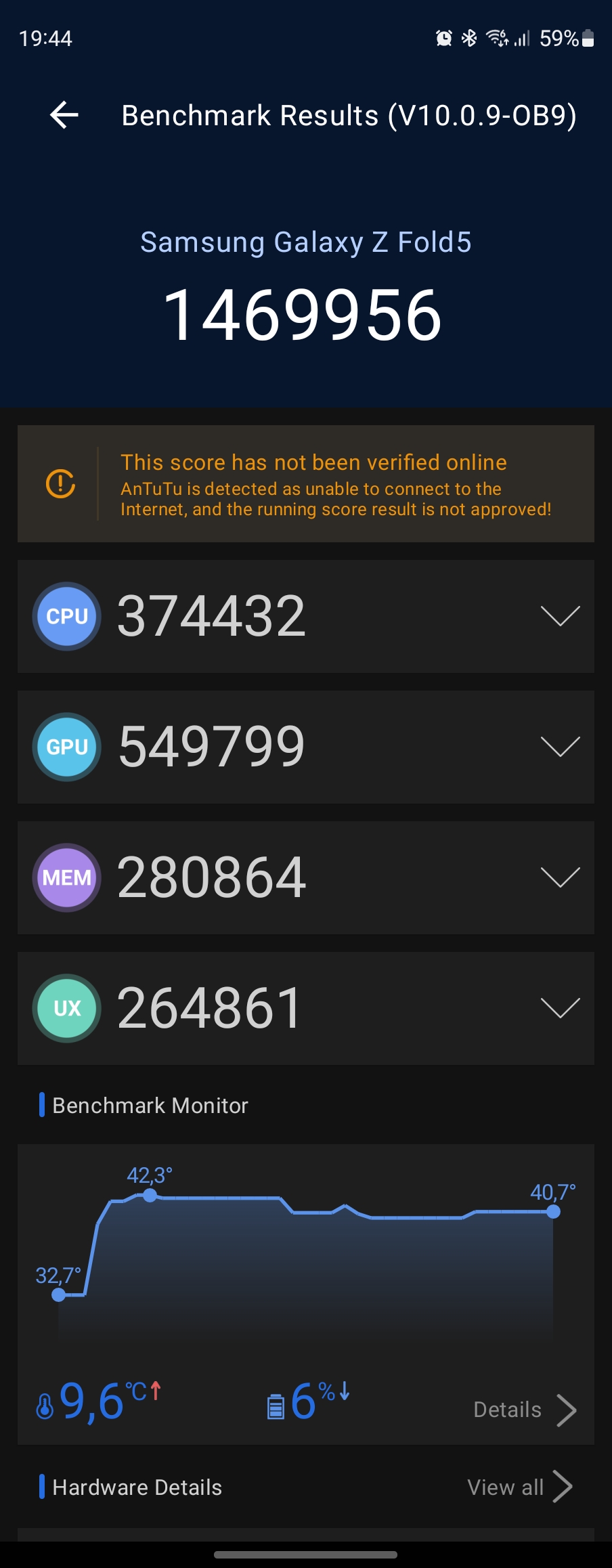Image resolution: width=612 pixels, height=1568 pixels.
Task: Expand the MEM score breakdown
Action: [560, 877]
